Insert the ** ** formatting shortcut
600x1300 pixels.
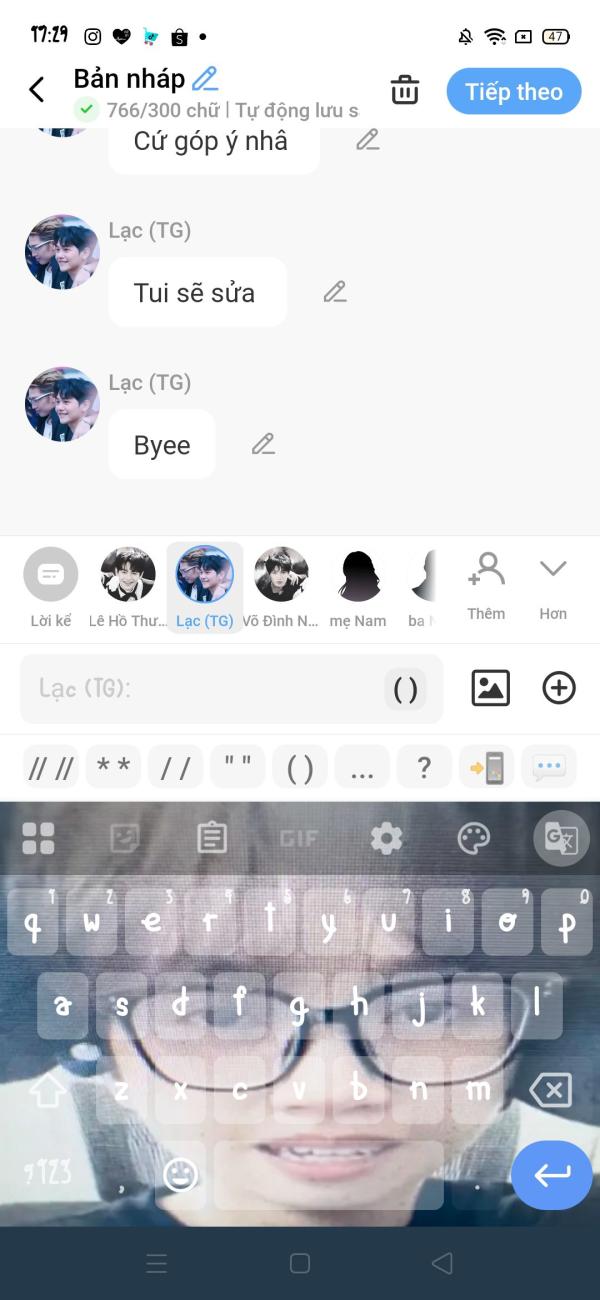coord(113,767)
